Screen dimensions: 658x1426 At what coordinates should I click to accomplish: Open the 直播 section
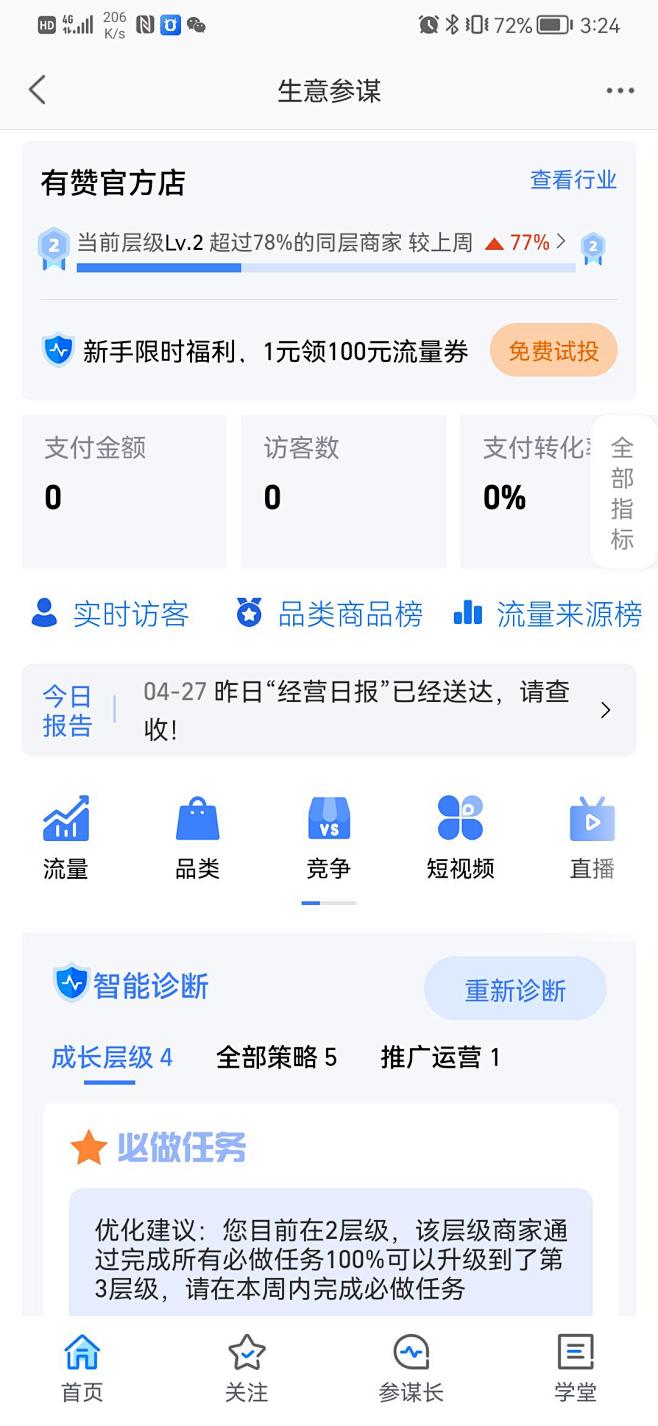coord(592,838)
